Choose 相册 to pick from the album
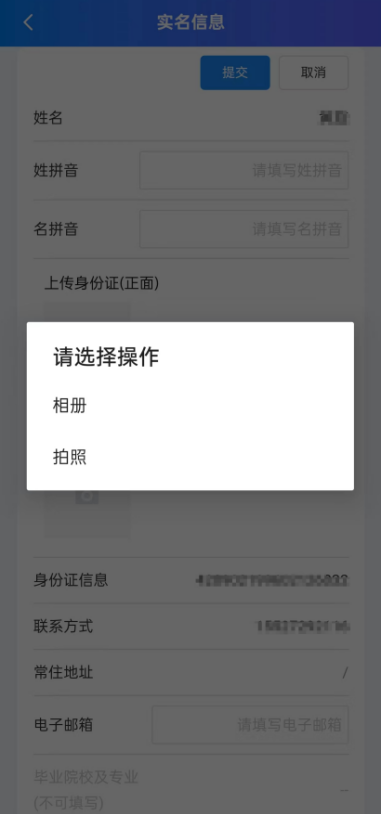381x814 pixels. coord(190,406)
